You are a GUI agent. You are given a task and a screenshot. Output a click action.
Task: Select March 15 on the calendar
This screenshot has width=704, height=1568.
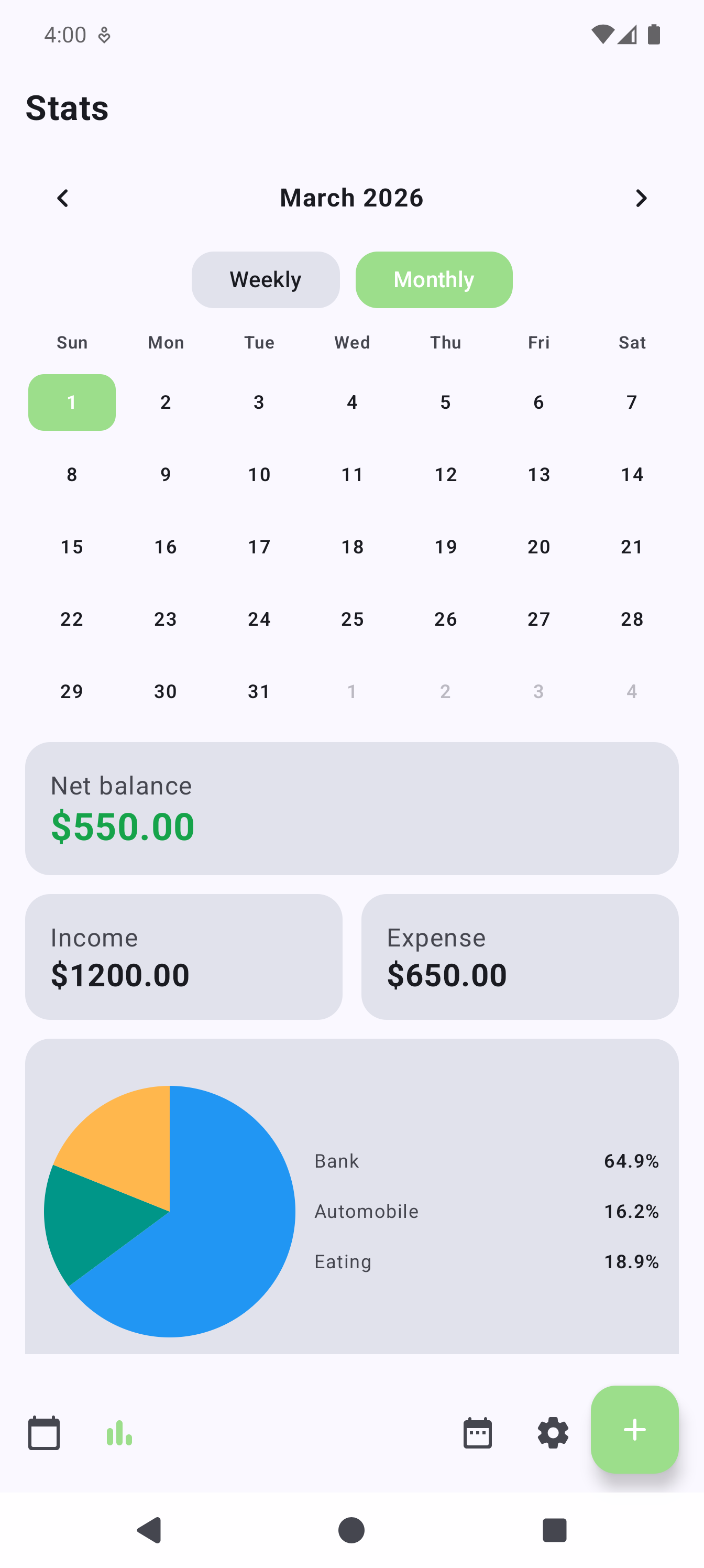pos(71,546)
